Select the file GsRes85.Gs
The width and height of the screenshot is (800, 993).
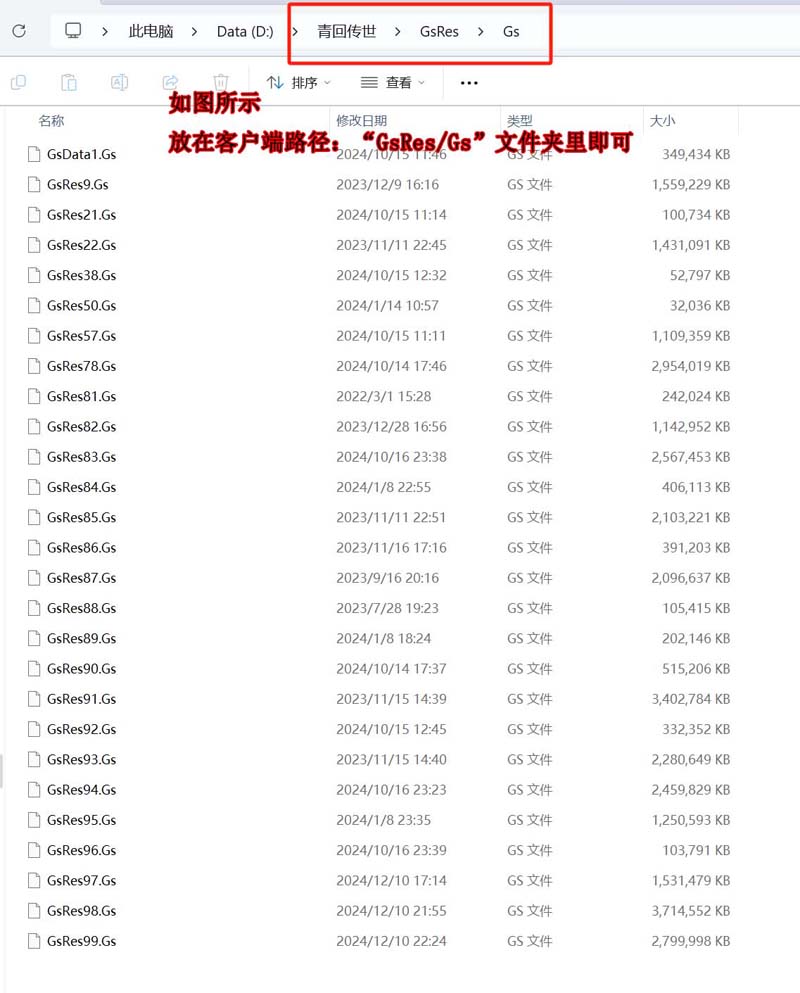coord(81,517)
